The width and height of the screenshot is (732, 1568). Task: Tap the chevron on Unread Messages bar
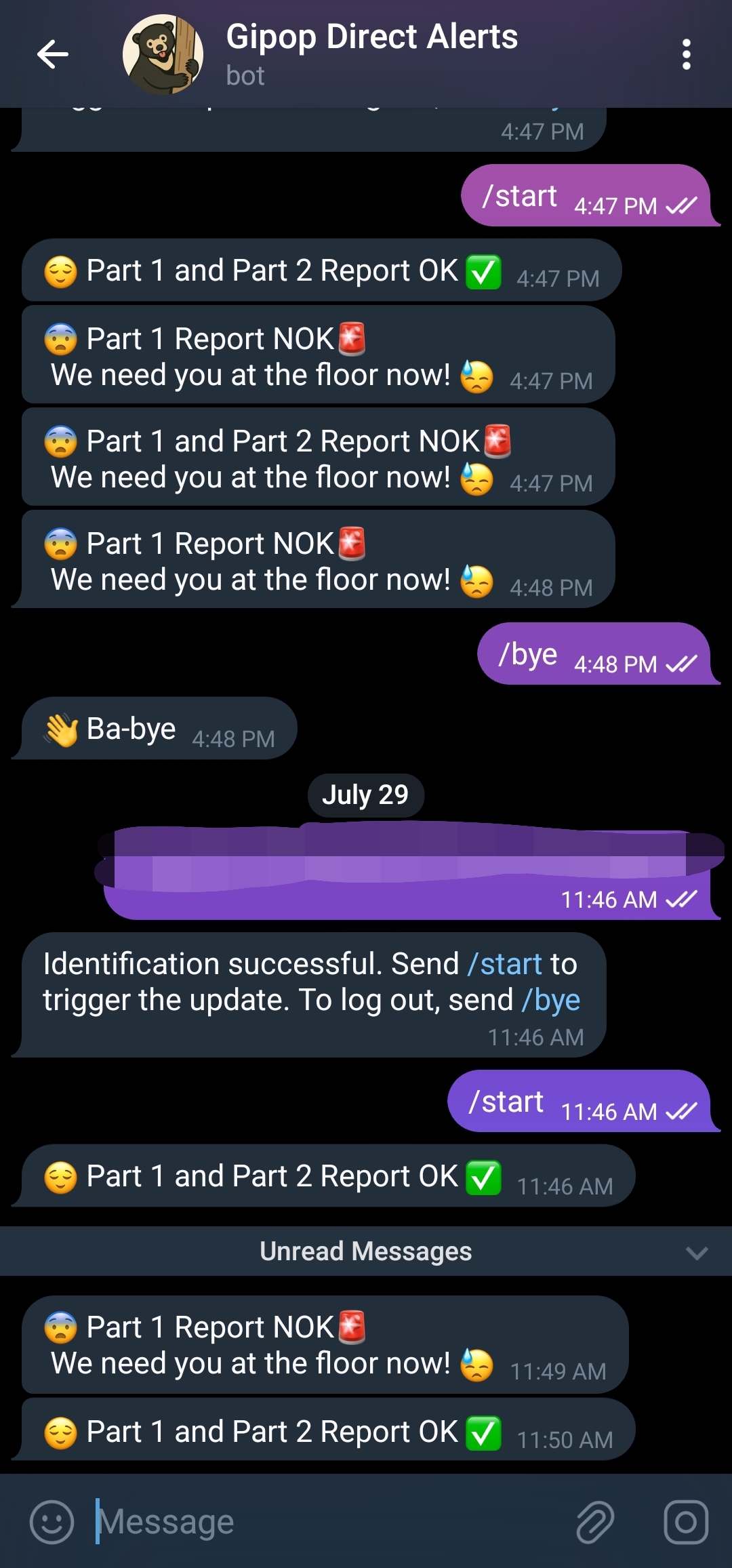point(697,1252)
